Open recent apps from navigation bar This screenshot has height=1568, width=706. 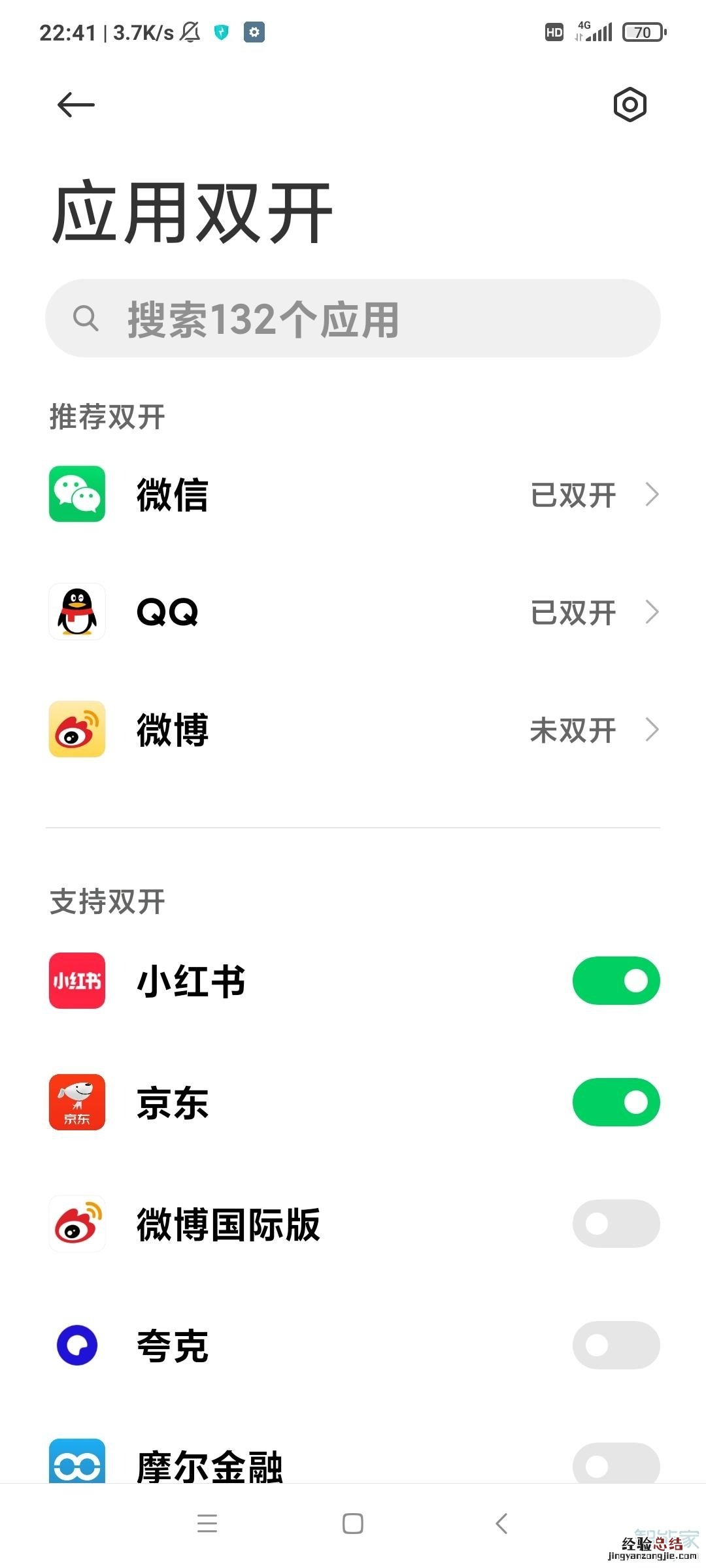point(207,1524)
